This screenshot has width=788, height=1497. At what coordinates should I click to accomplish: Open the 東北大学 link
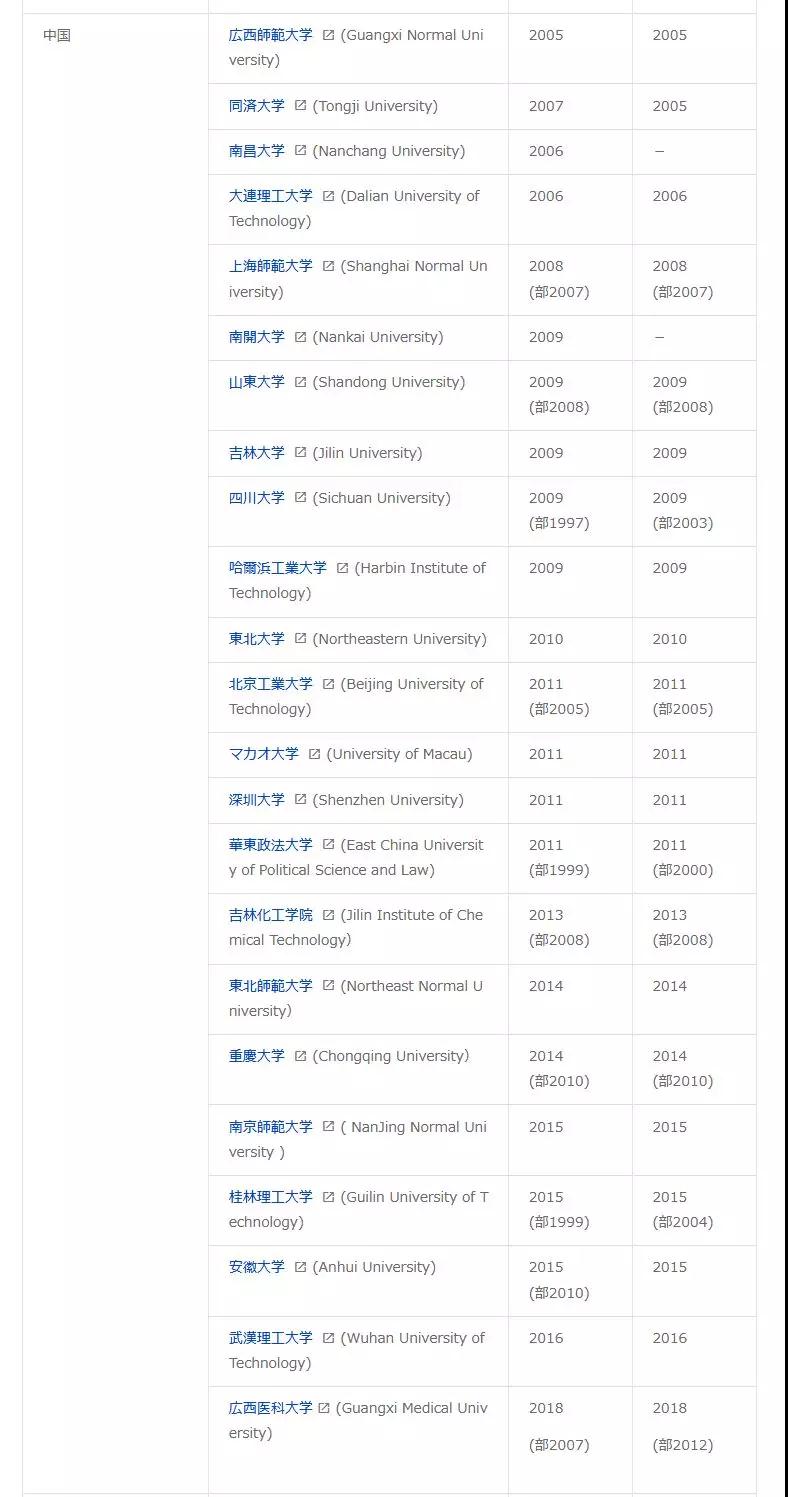coord(256,639)
